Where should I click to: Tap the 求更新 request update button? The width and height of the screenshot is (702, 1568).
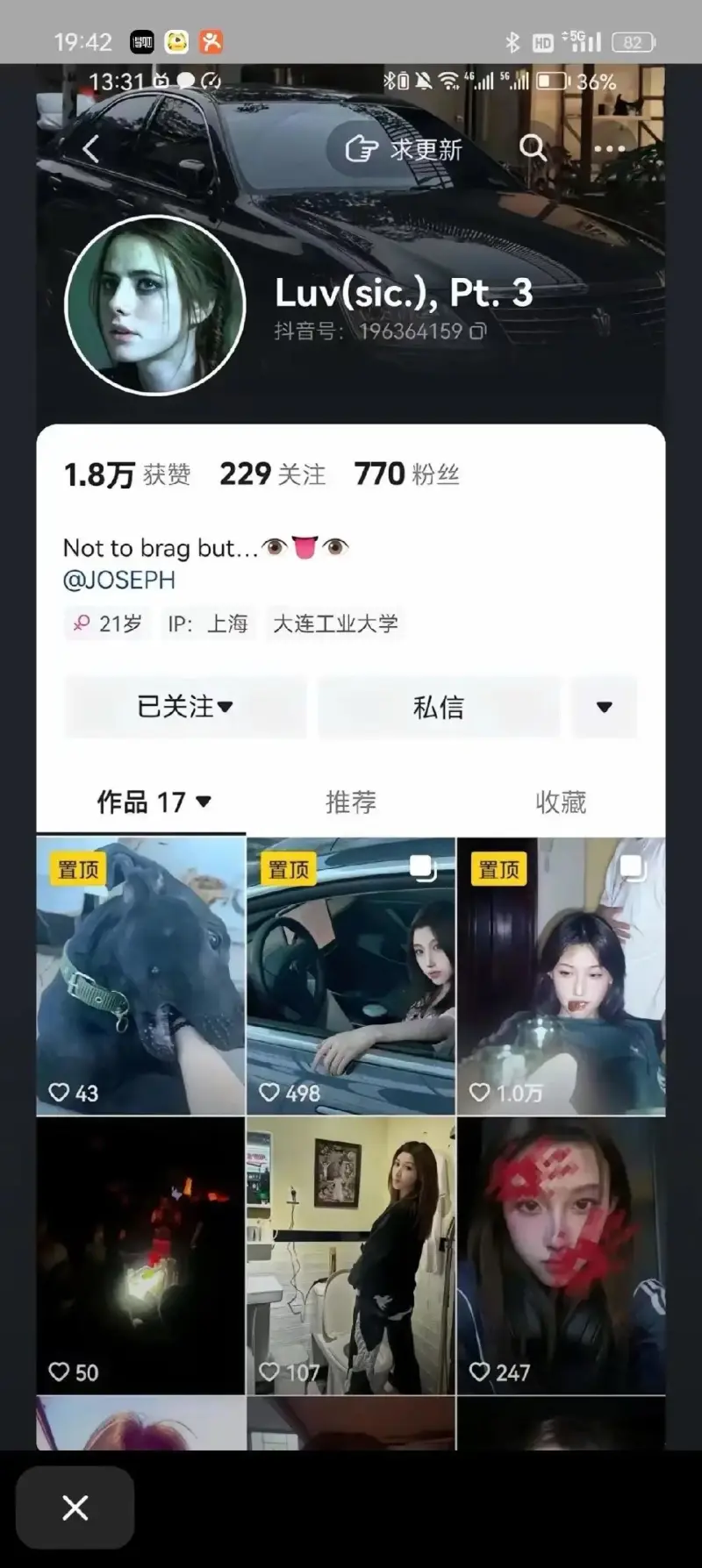pyautogui.click(x=405, y=149)
